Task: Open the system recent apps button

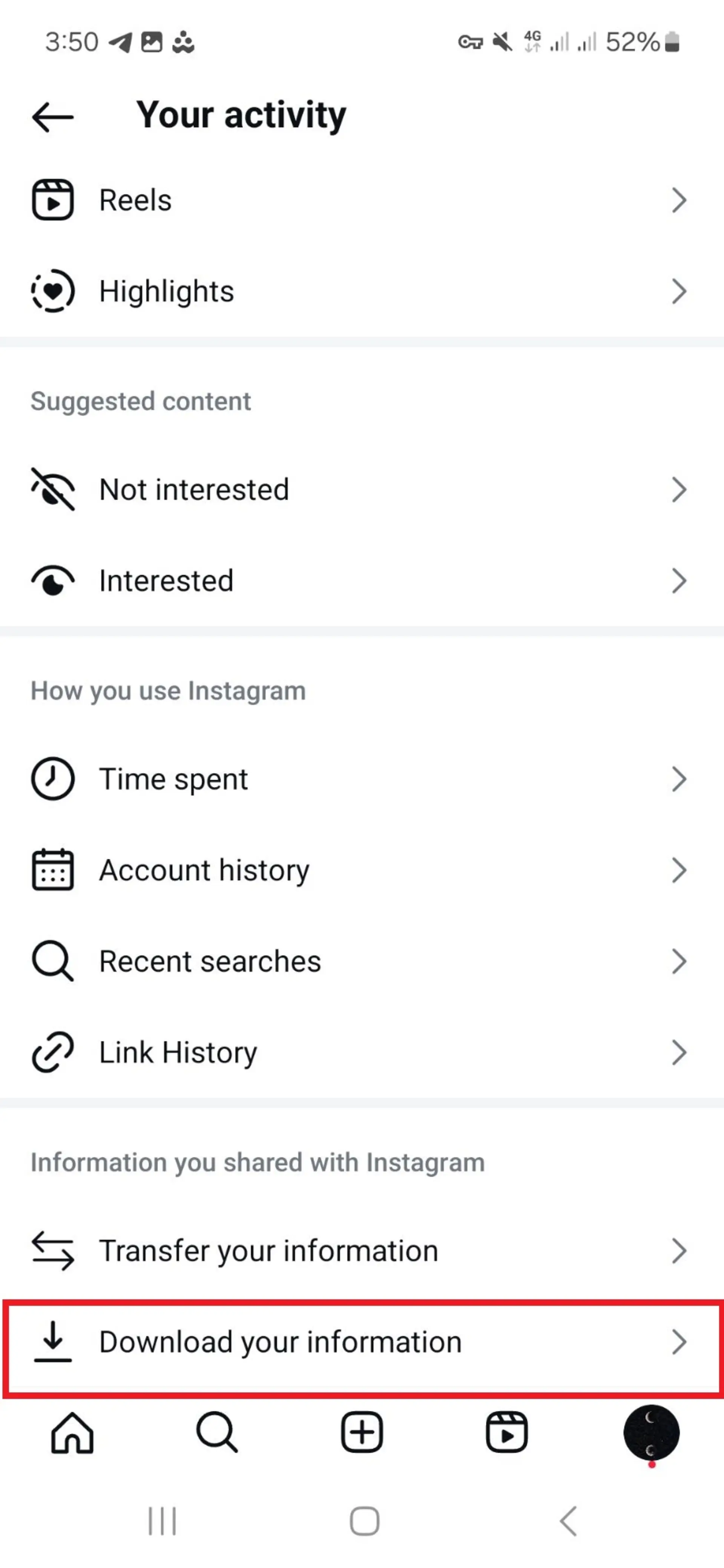Action: (162, 1521)
